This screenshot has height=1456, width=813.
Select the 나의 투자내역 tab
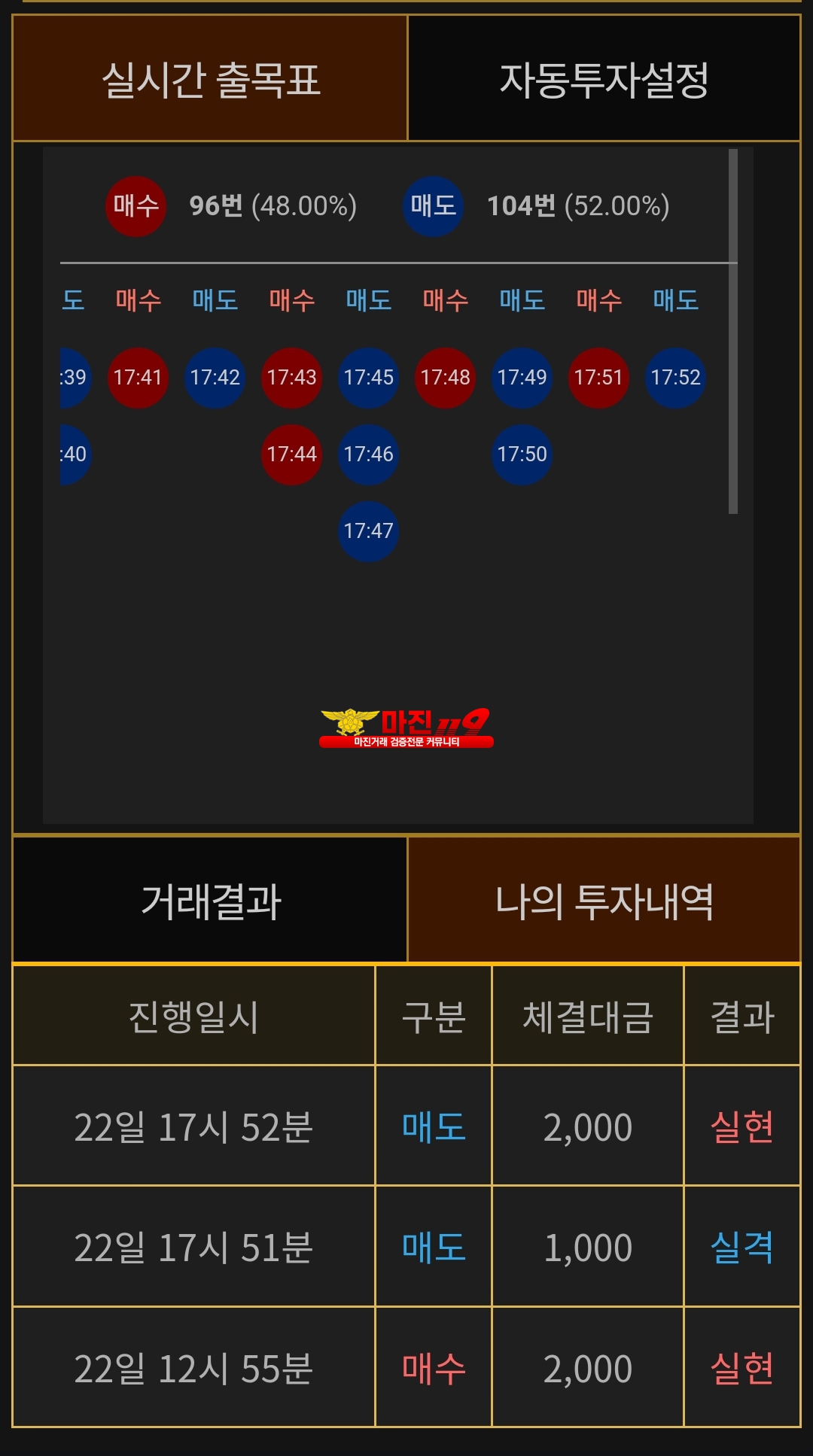[x=604, y=900]
